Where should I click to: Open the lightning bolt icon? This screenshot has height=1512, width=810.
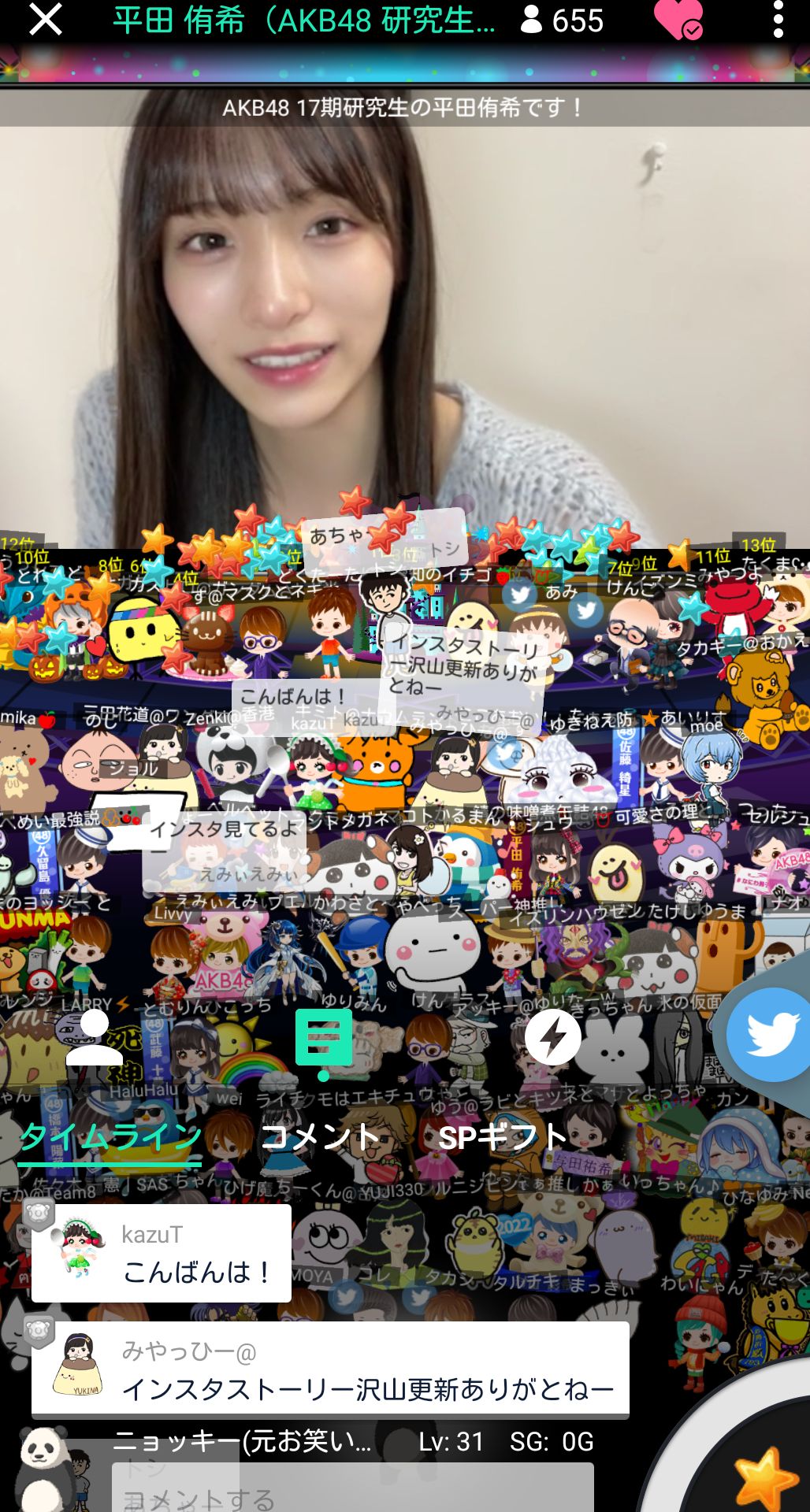click(x=552, y=1037)
